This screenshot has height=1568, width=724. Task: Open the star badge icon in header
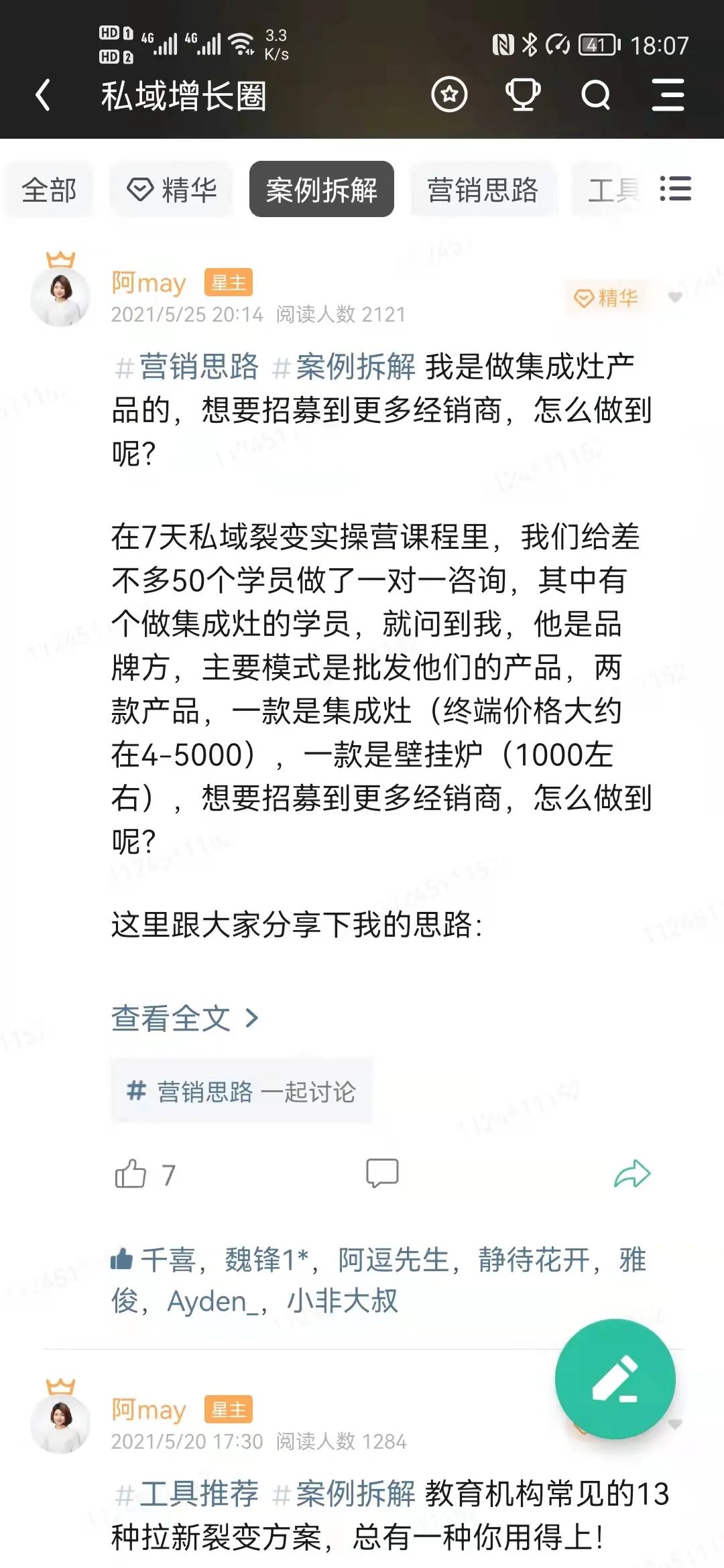point(449,94)
